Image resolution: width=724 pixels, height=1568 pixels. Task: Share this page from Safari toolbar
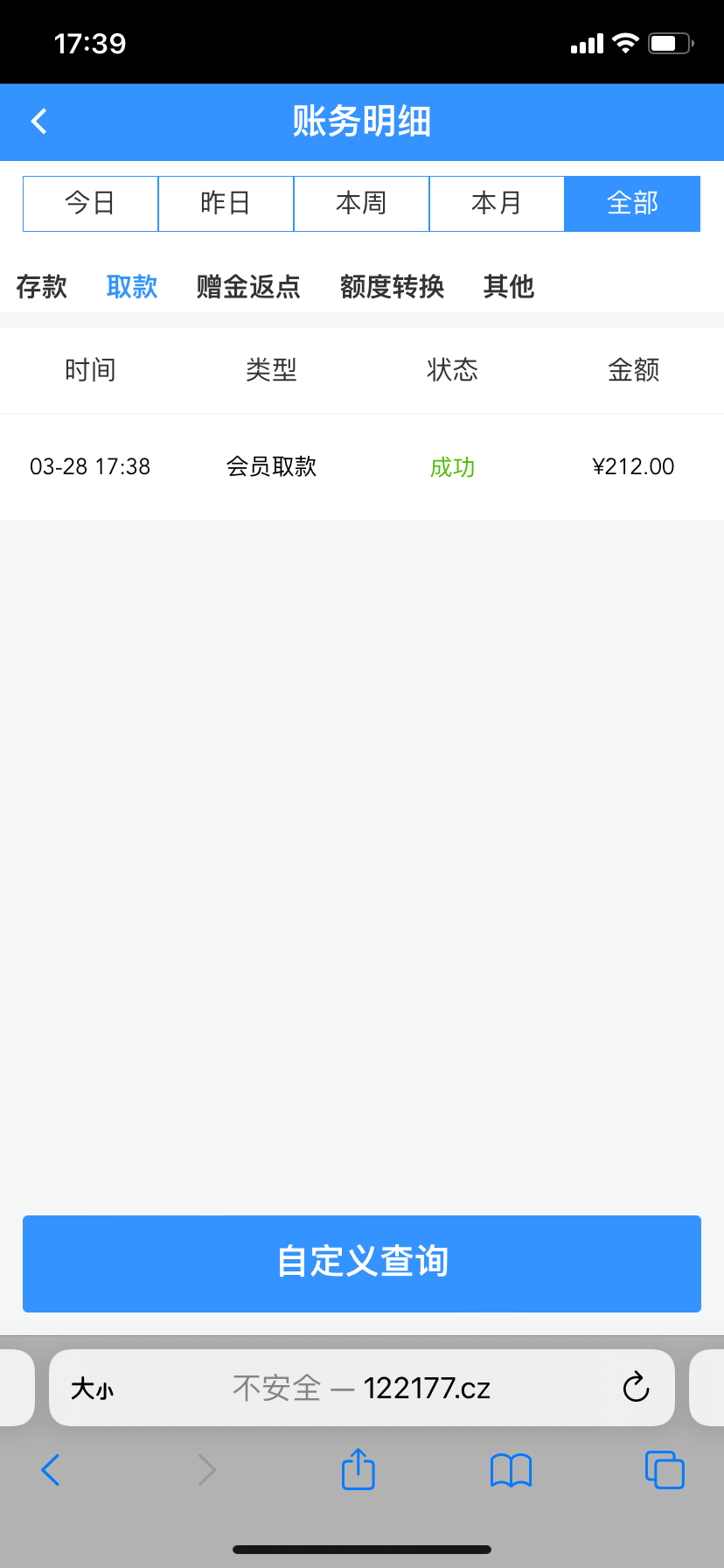358,1470
